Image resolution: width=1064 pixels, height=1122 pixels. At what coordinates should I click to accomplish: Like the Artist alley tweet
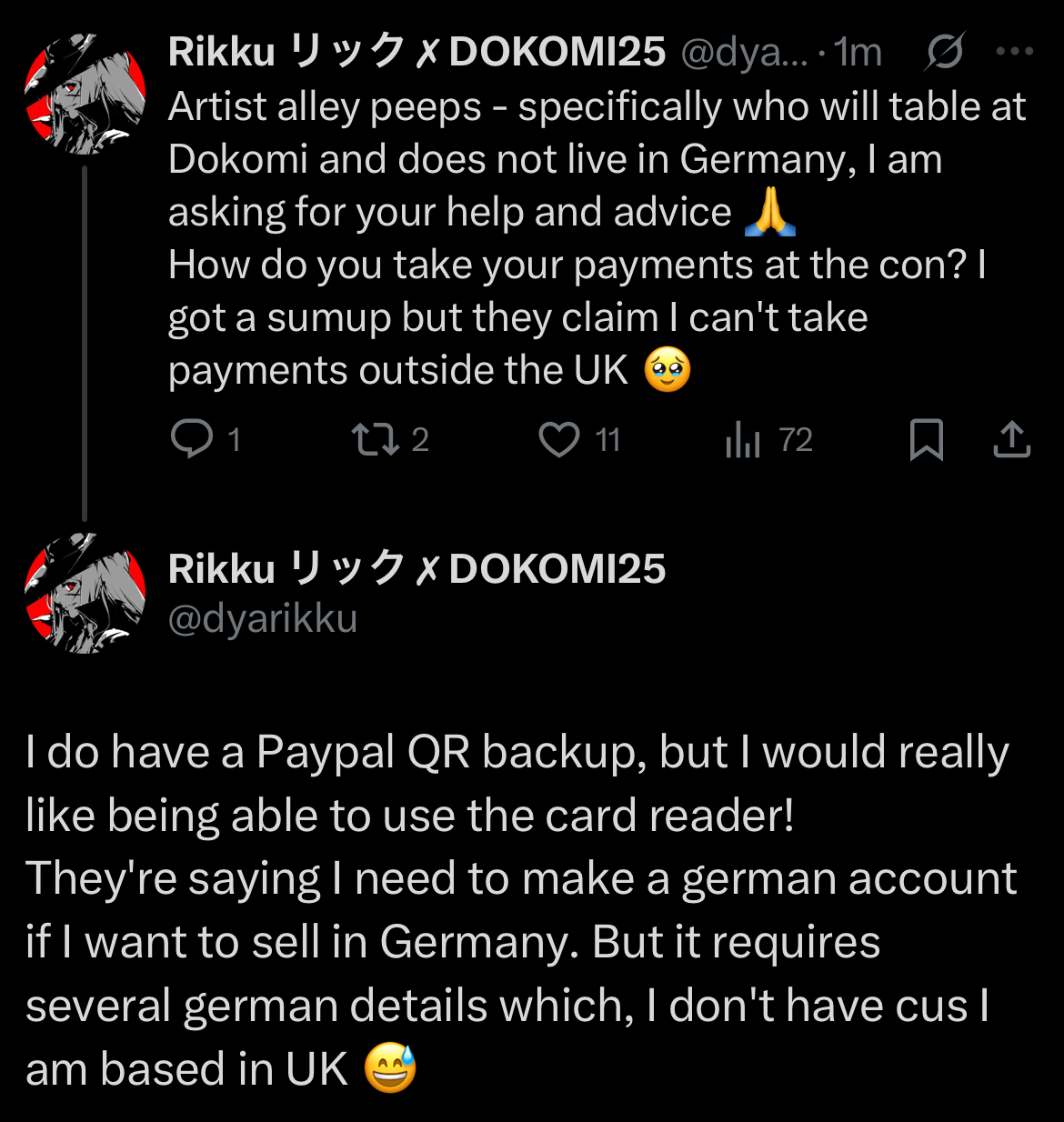tap(558, 440)
